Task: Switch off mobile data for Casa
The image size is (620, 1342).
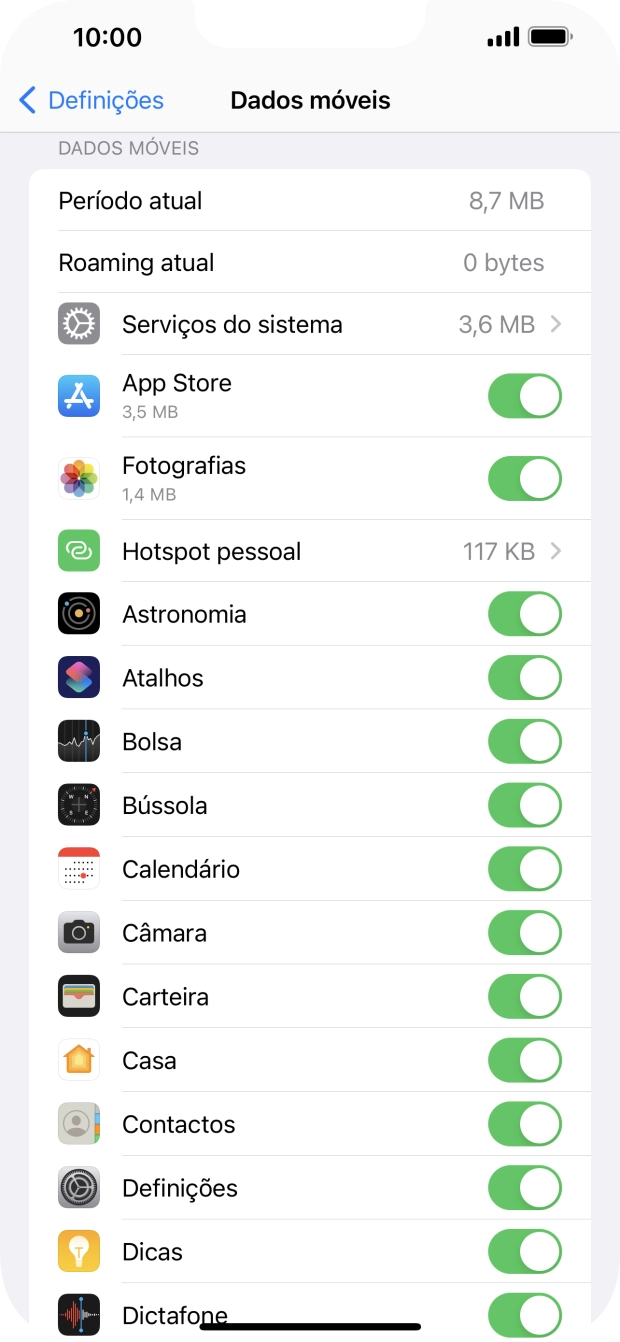Action: pyautogui.click(x=524, y=1060)
